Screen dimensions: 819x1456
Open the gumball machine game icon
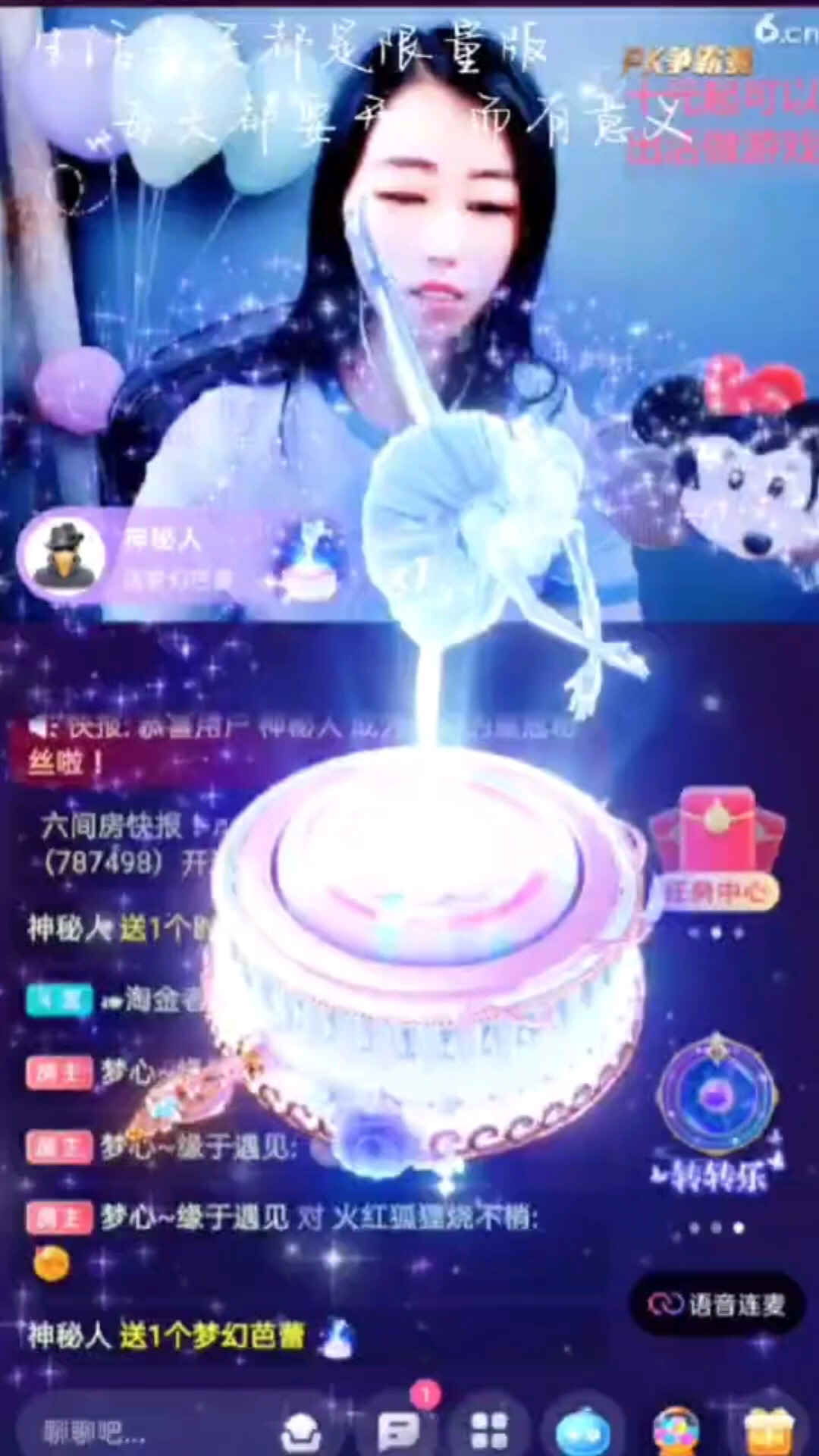coord(676,1432)
